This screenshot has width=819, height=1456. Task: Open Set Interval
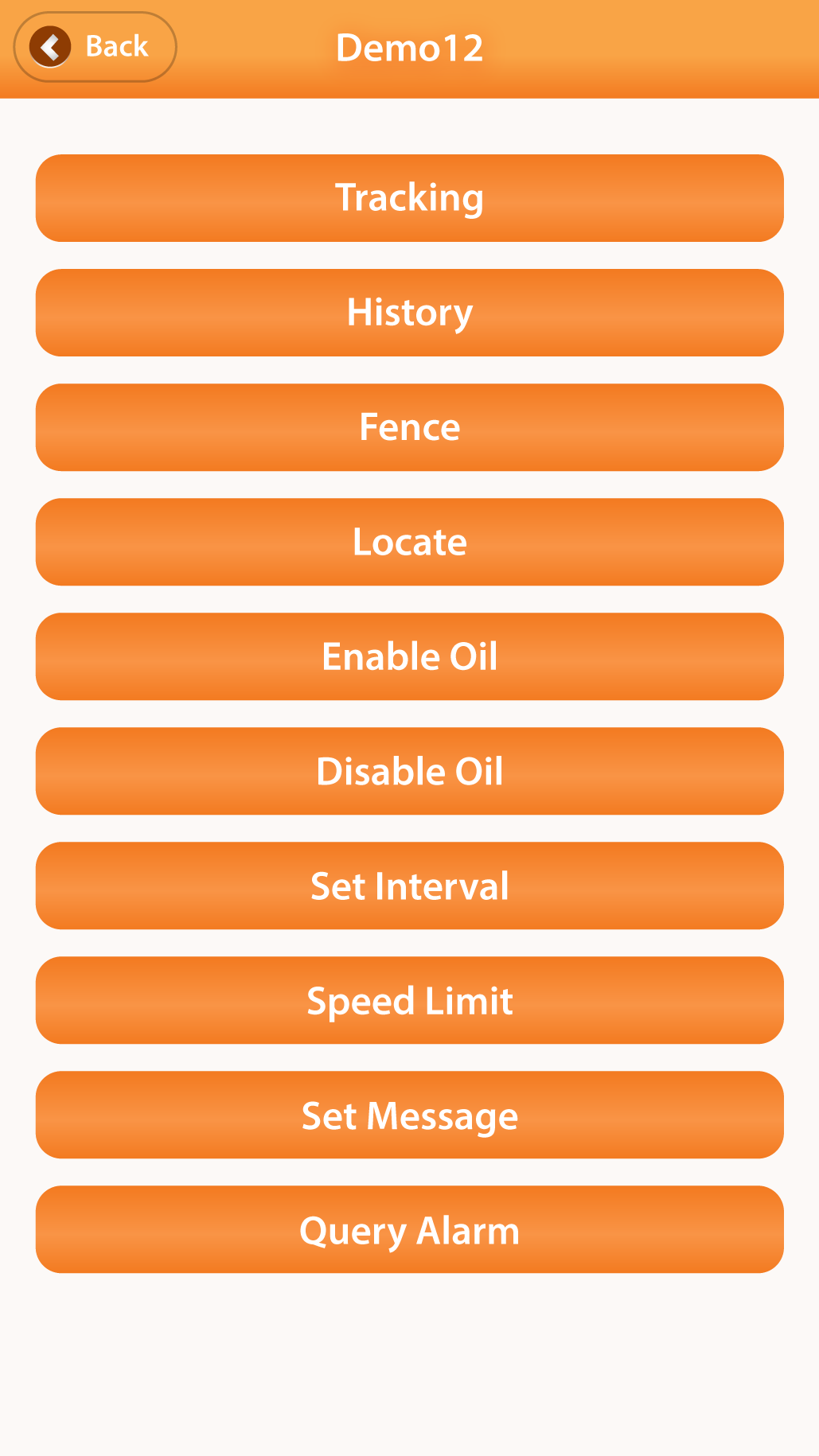pos(410,886)
